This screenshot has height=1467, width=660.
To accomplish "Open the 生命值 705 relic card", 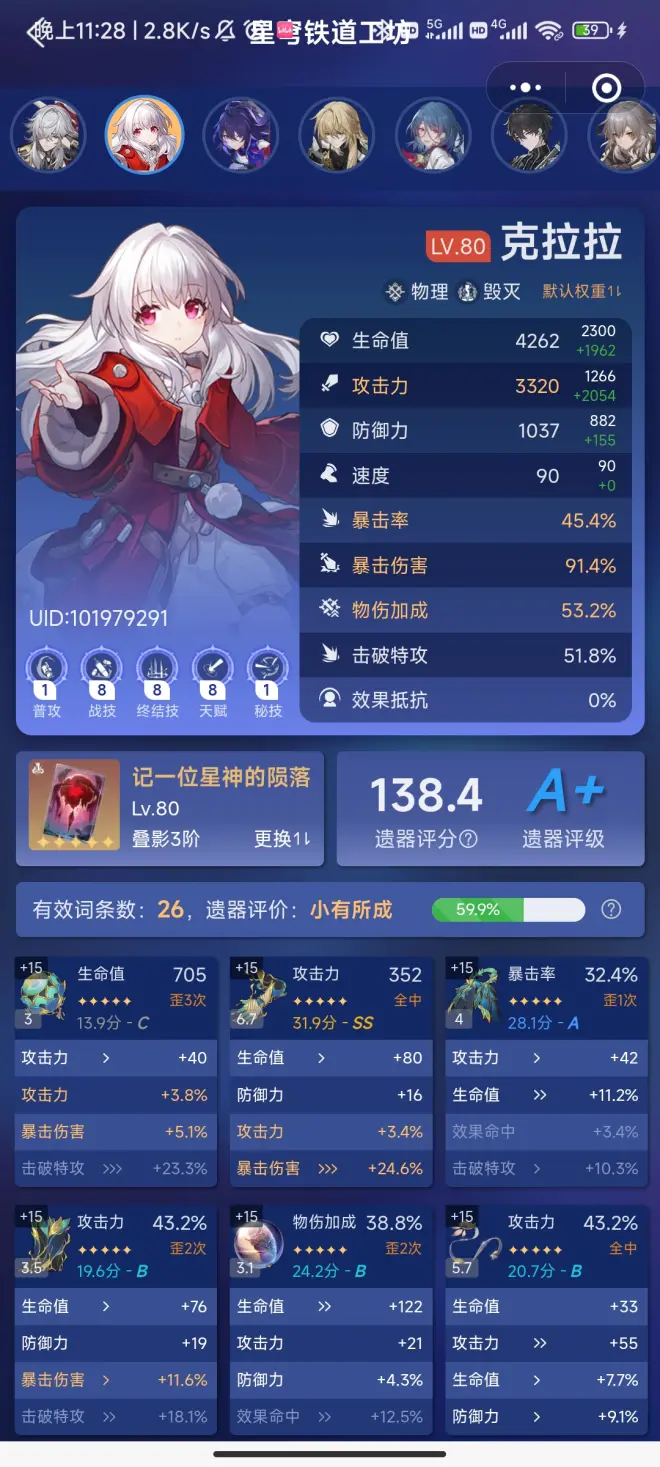I will pyautogui.click(x=115, y=995).
